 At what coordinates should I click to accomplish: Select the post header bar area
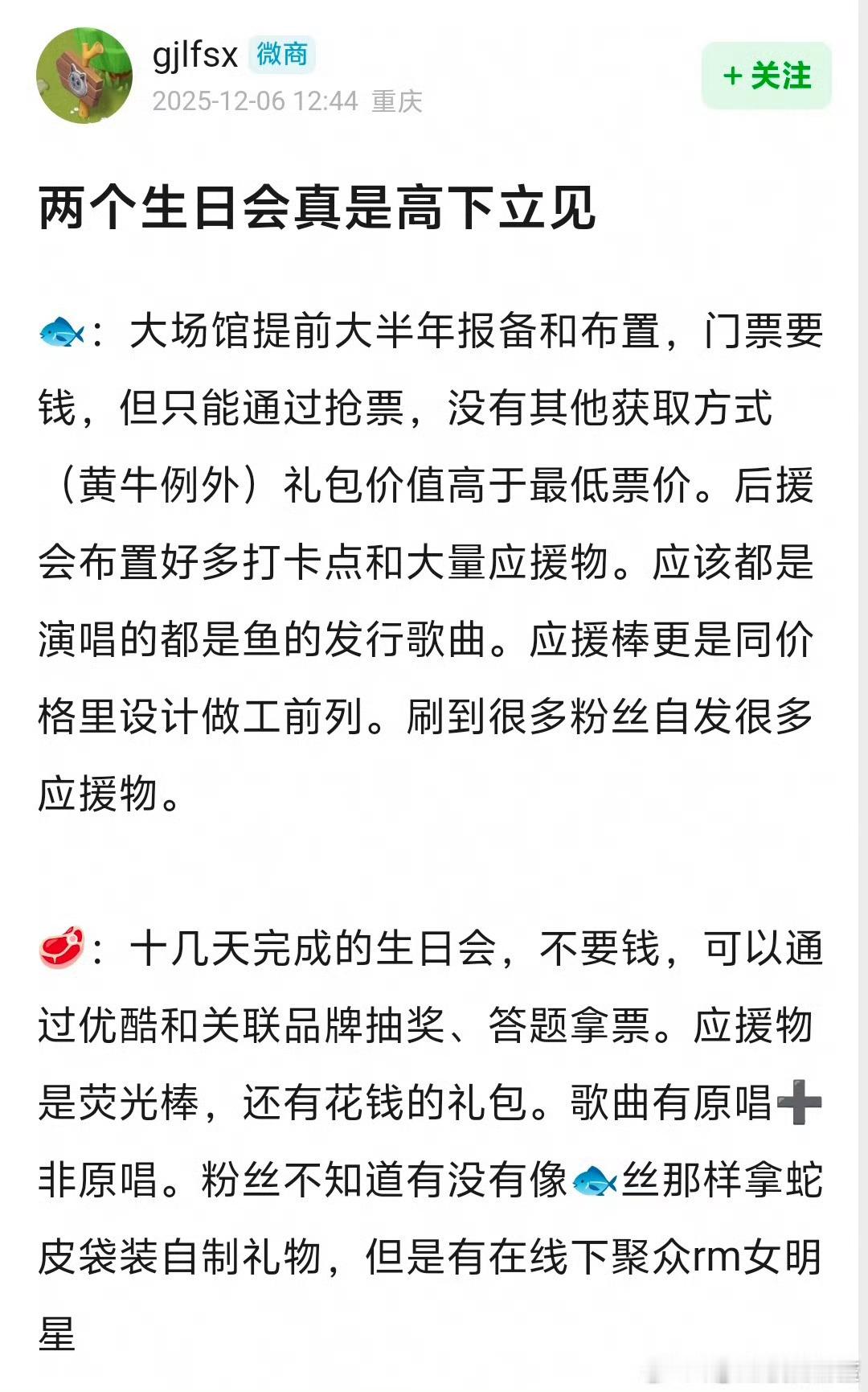tap(434, 76)
